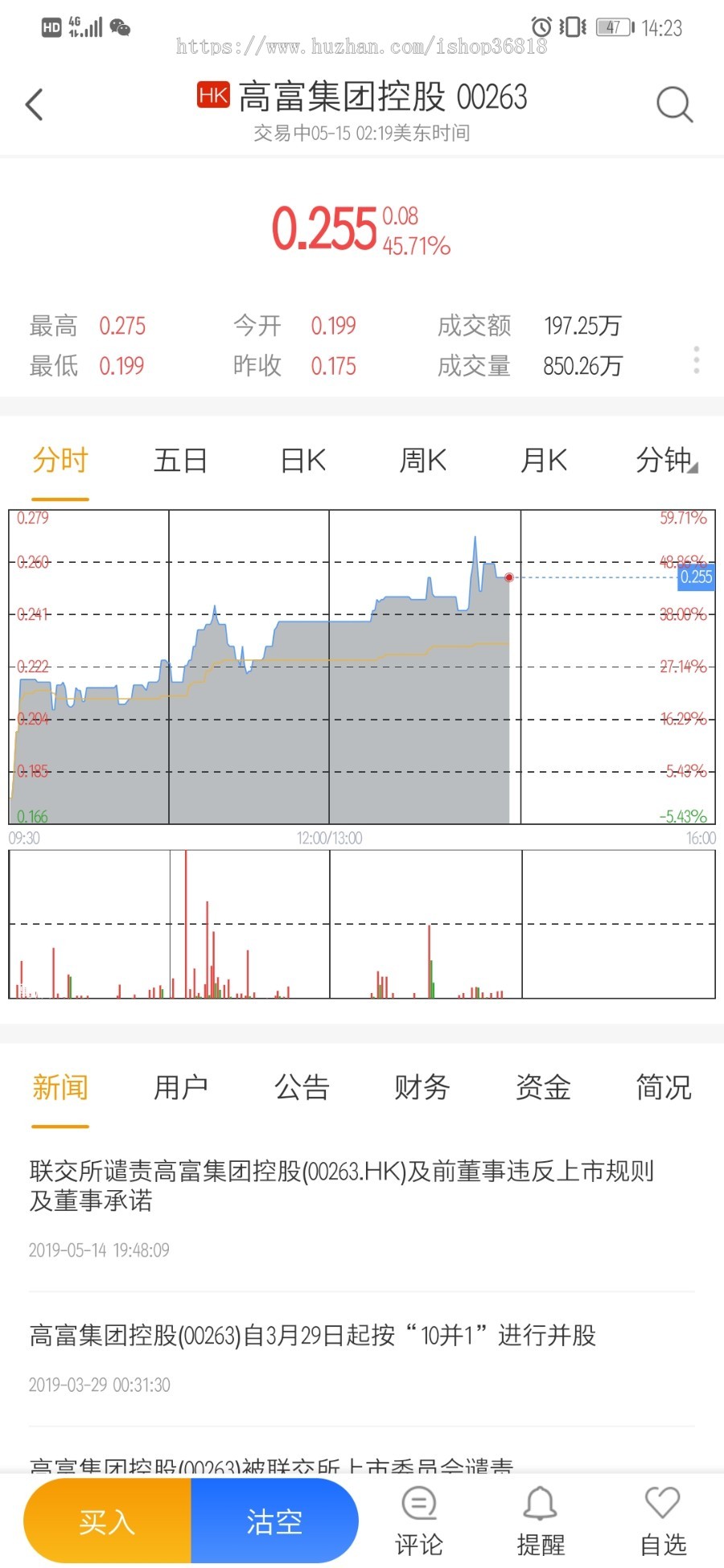Switch to the 日K daily candlestick tab

pos(301,459)
